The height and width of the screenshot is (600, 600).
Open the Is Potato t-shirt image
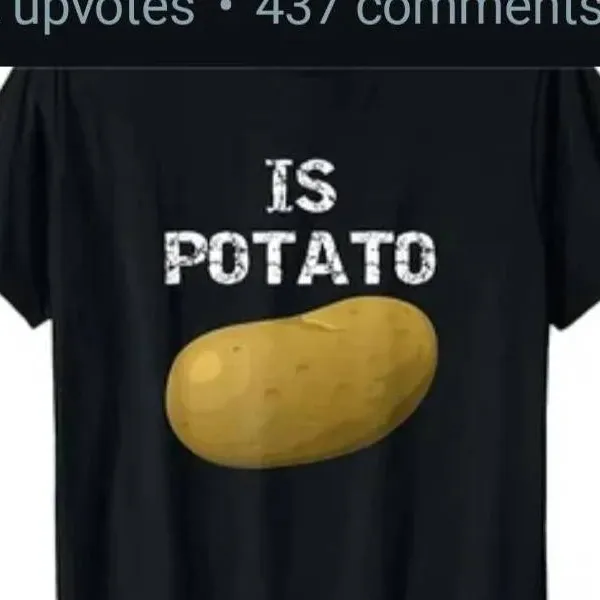click(x=300, y=340)
